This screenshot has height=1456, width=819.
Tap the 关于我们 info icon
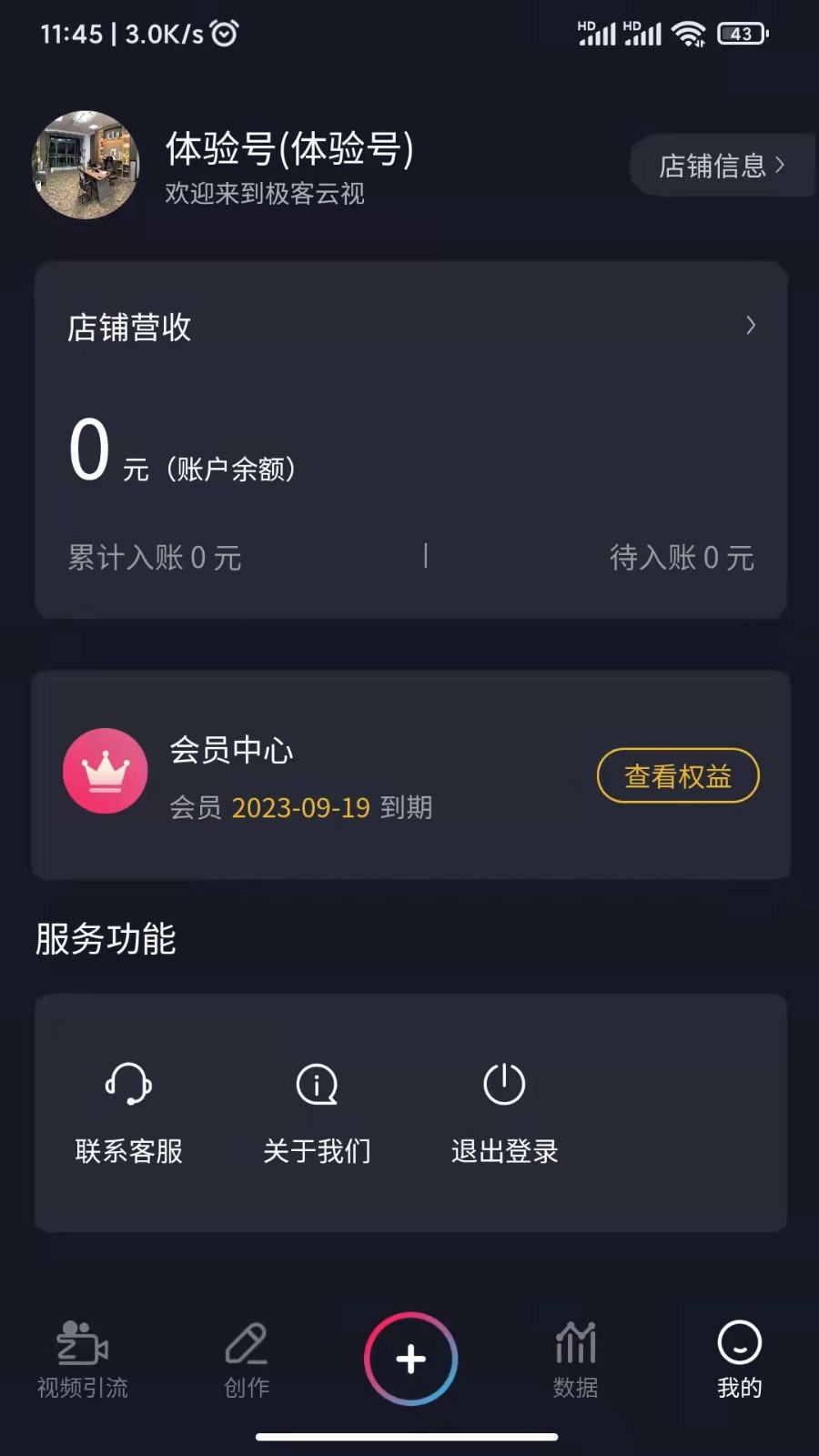pyautogui.click(x=316, y=1085)
